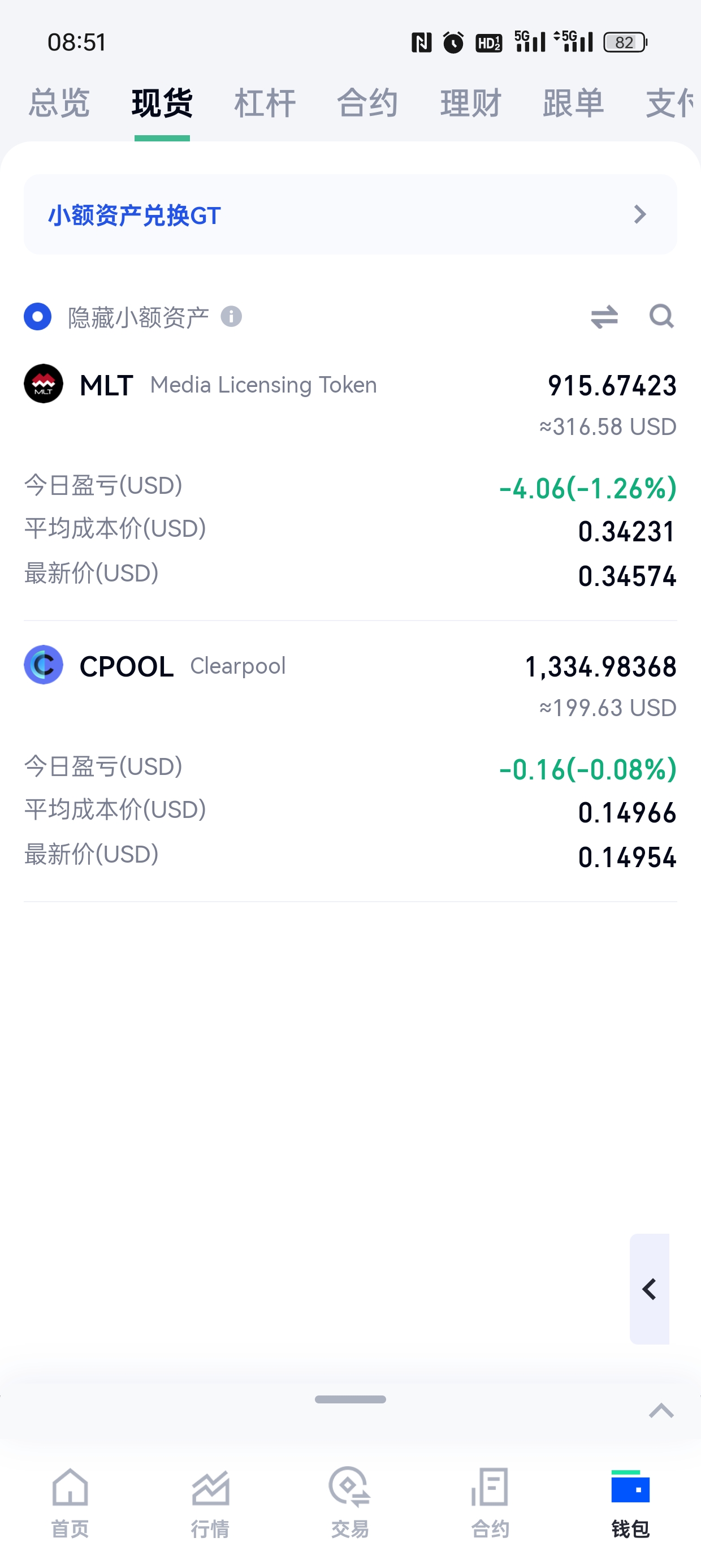Open 交易 in bottom navigation
Viewport: 701px width, 1568px height.
coord(350,1502)
